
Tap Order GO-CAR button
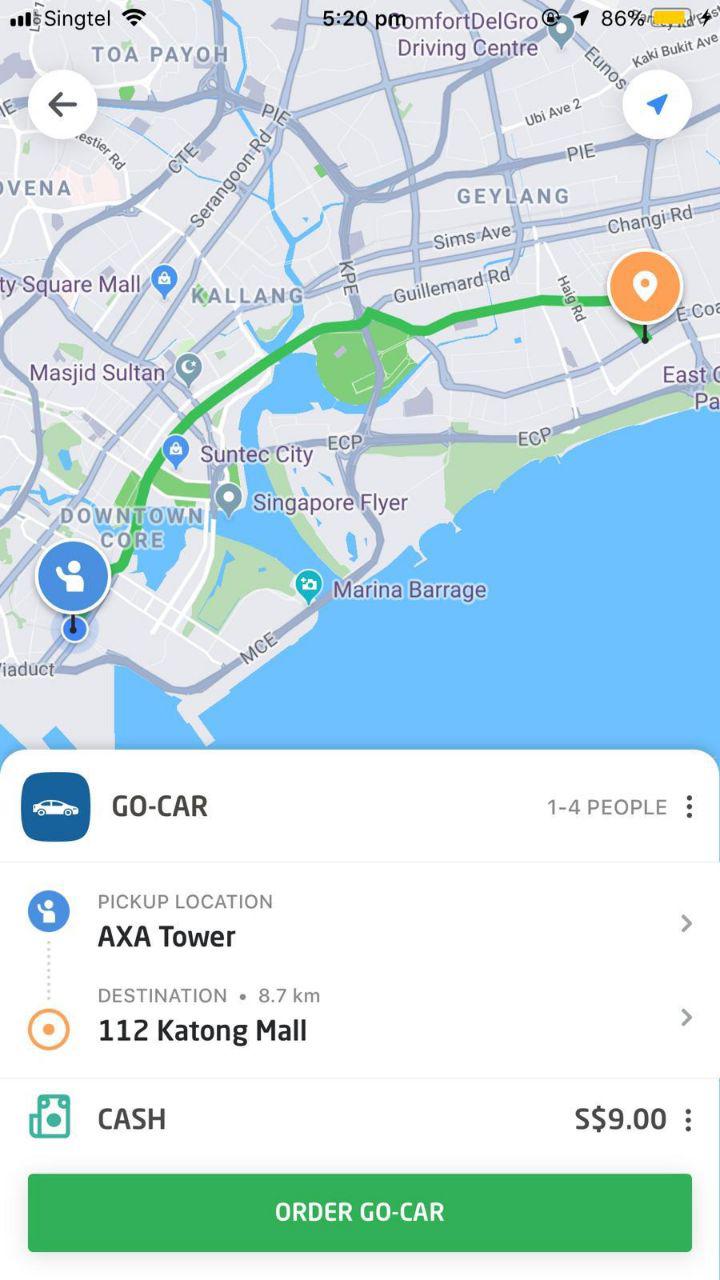pos(360,1212)
